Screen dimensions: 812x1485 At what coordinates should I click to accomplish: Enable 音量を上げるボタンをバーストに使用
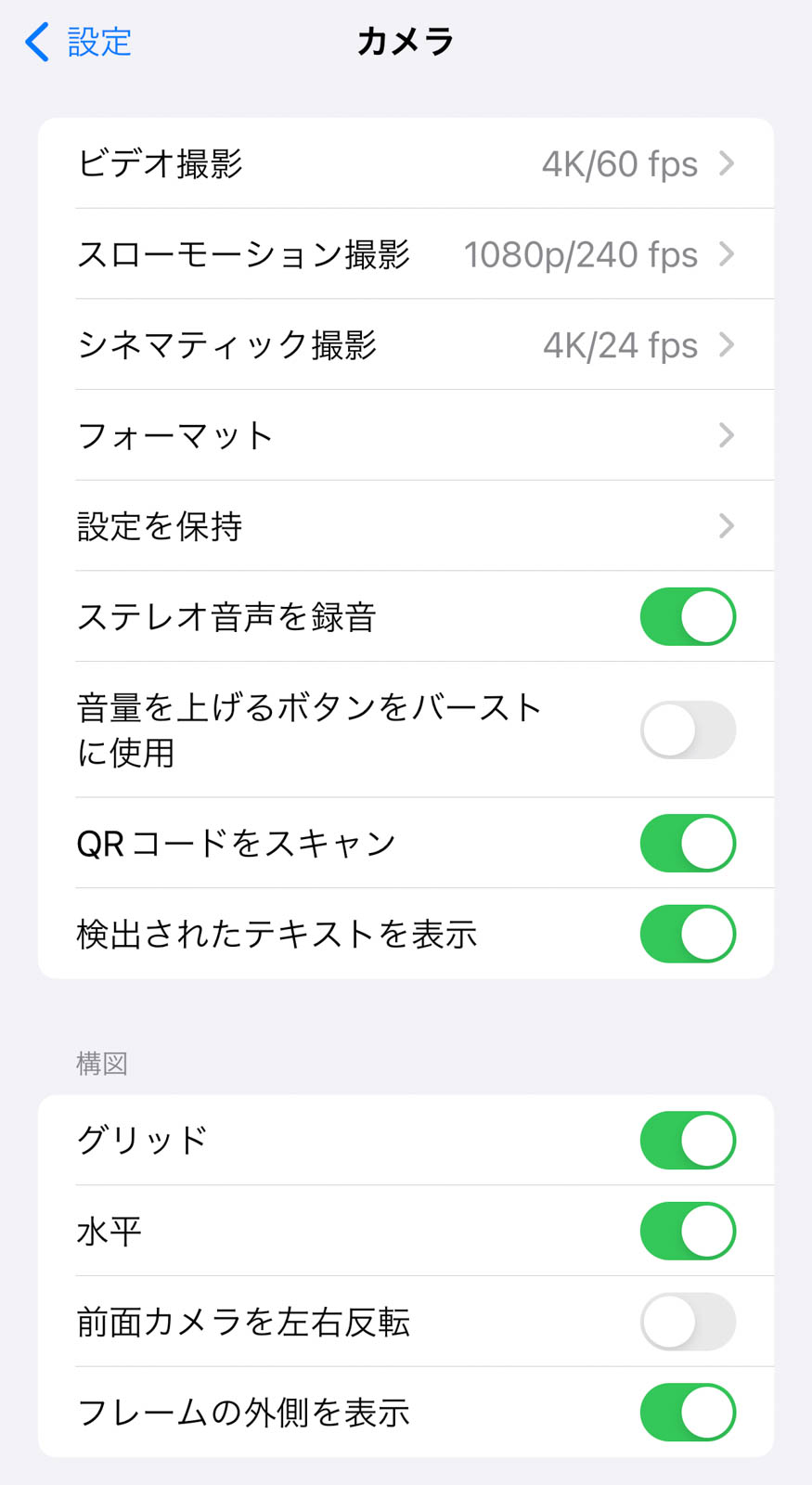[688, 730]
